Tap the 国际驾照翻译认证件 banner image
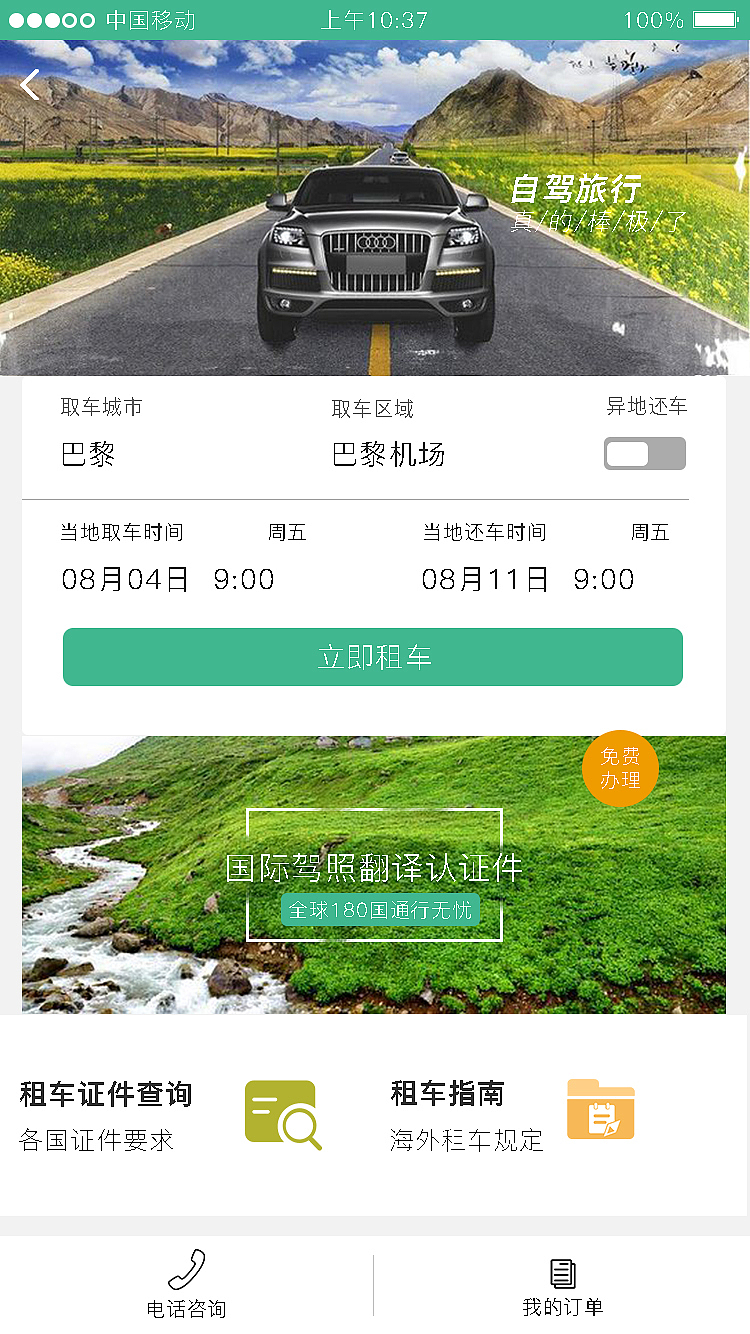 click(x=374, y=867)
